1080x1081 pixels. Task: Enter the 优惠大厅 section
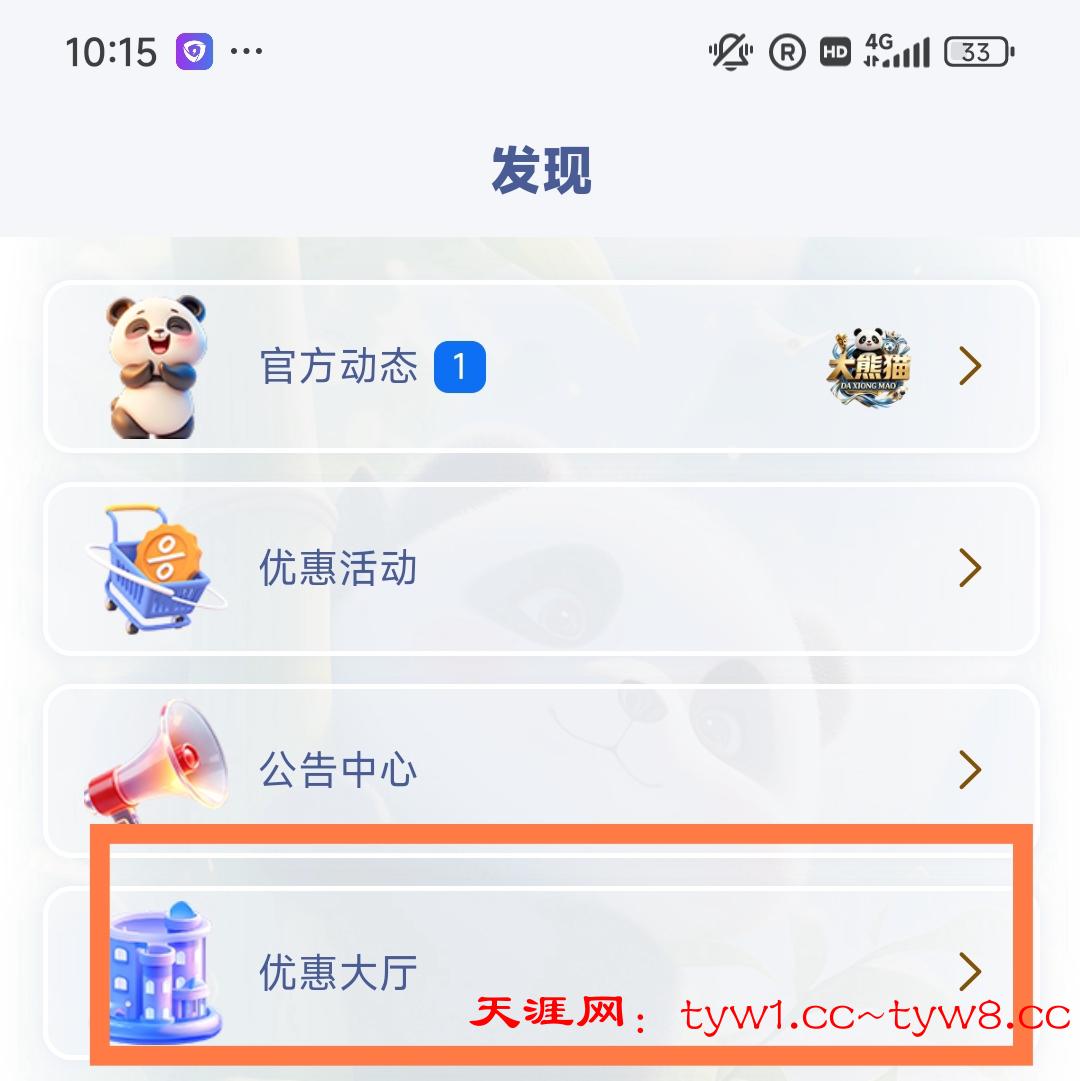coord(540,971)
